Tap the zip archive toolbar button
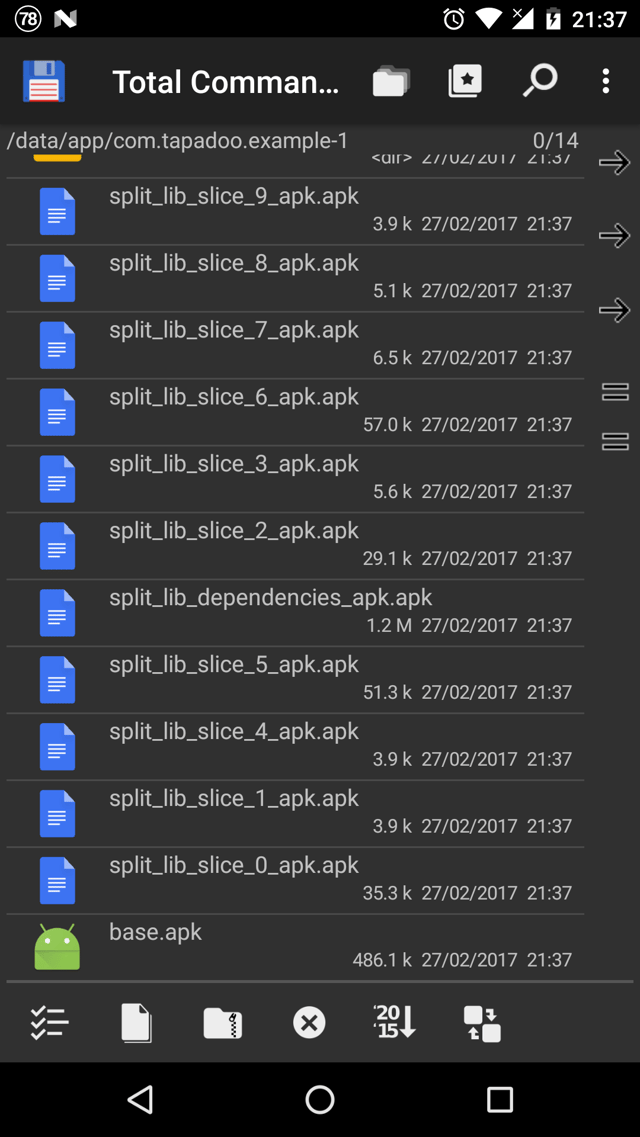Screen dimensions: 640x1137 point(223,1023)
